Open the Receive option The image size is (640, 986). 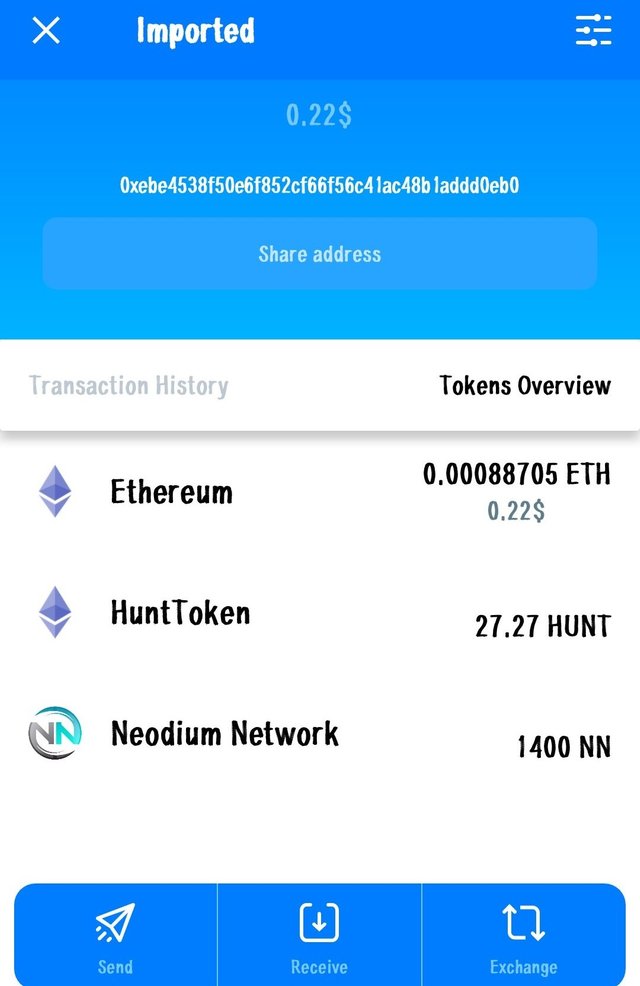(319, 935)
